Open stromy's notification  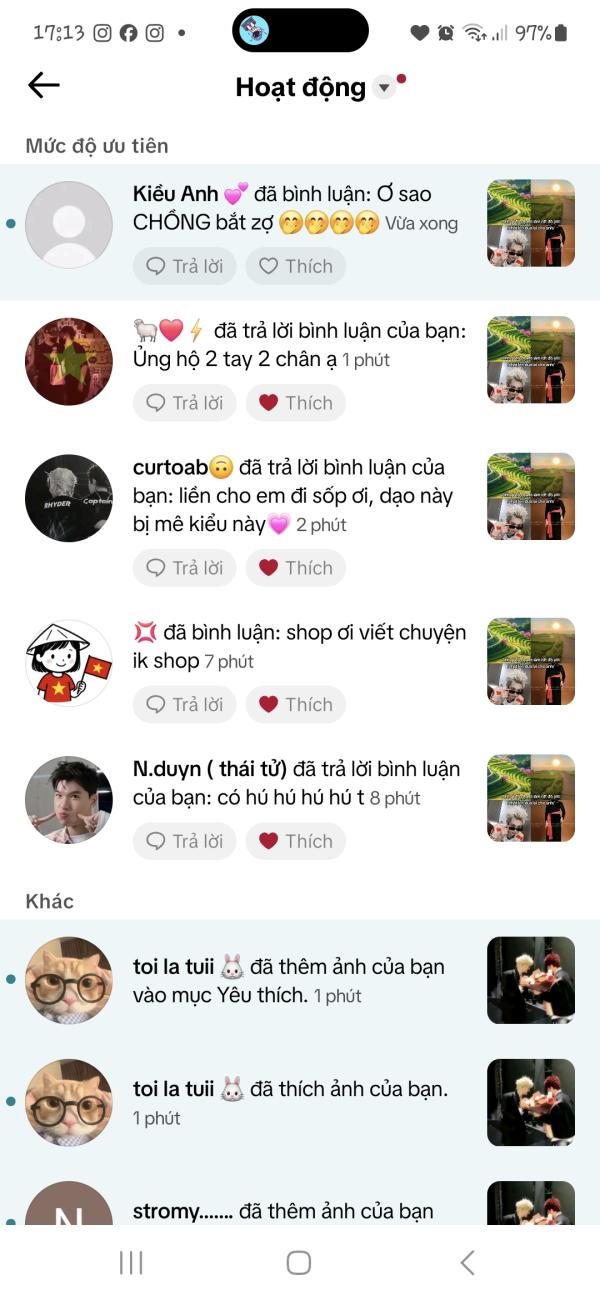click(290, 1211)
